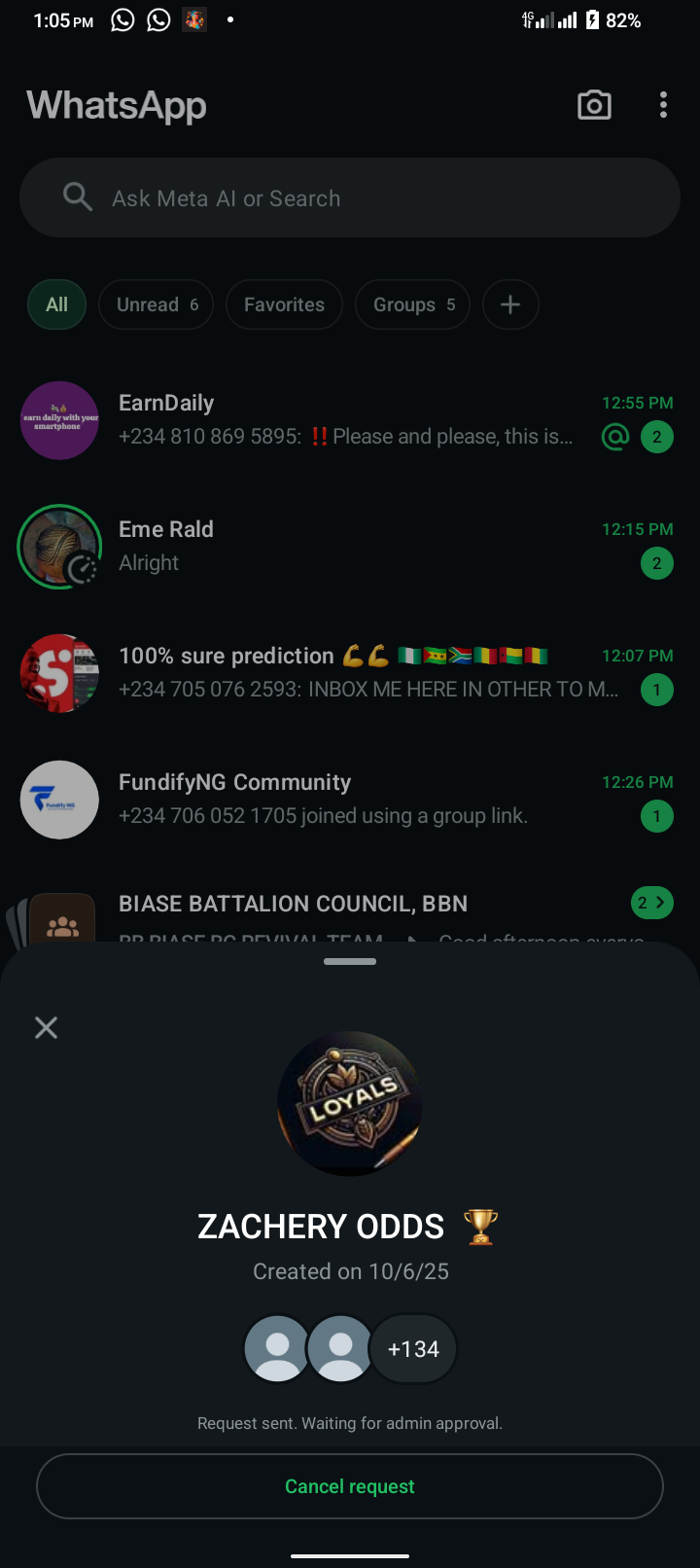Open the camera icon
Viewport: 700px width, 1568px height.
click(x=594, y=105)
